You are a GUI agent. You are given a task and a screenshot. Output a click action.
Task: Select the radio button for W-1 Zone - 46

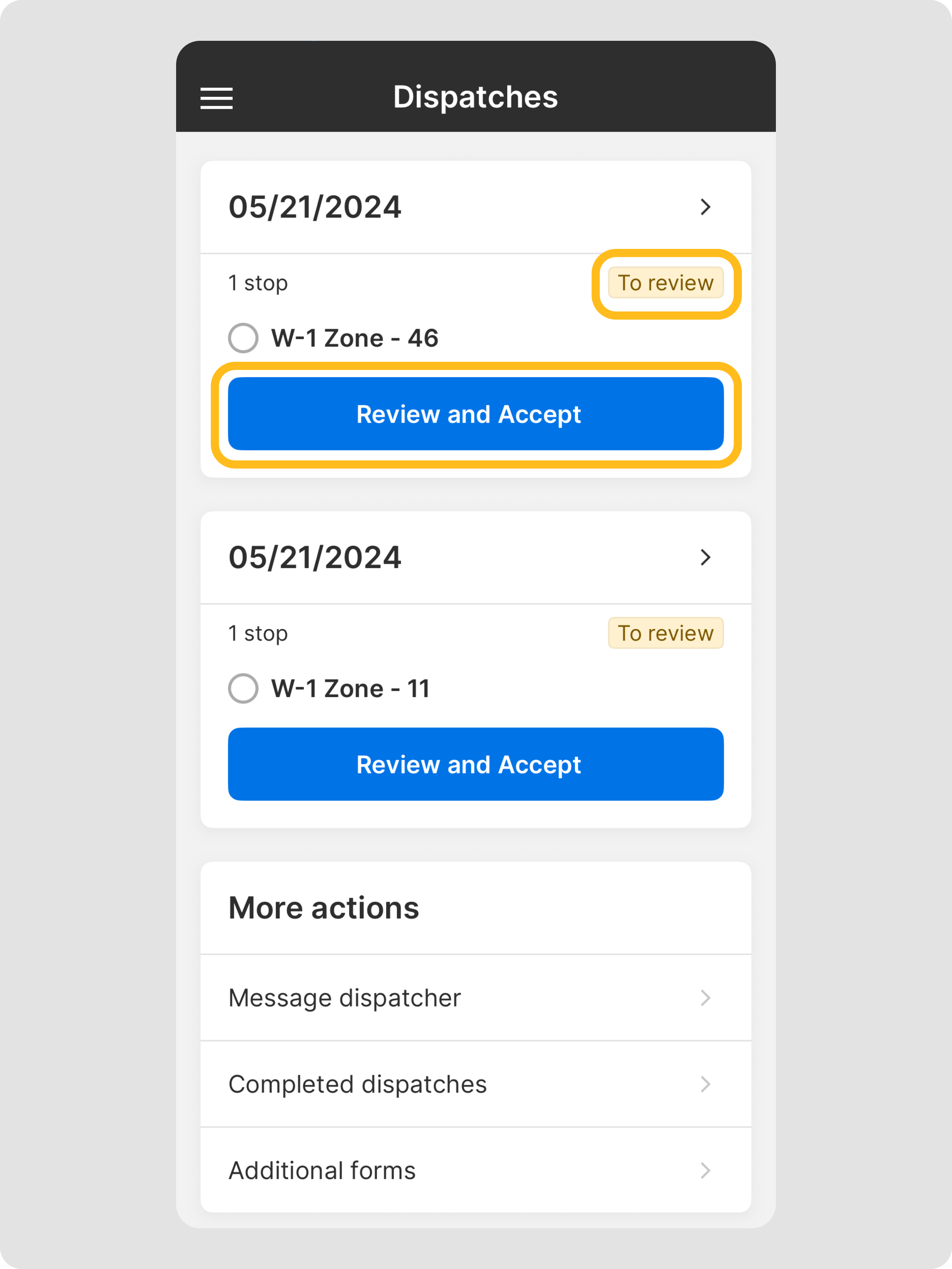pos(243,338)
